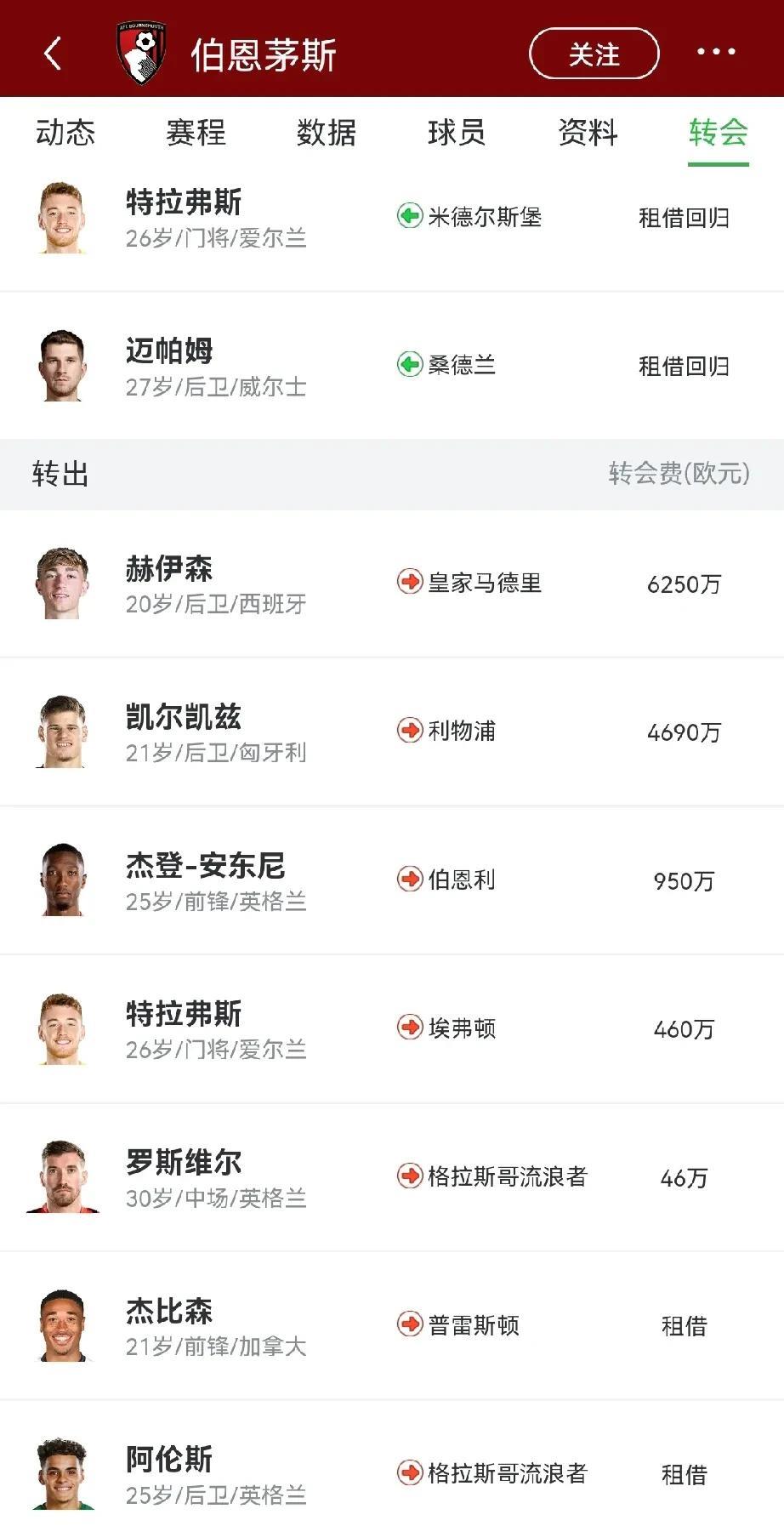Go back using the header arrow

pos(53,53)
